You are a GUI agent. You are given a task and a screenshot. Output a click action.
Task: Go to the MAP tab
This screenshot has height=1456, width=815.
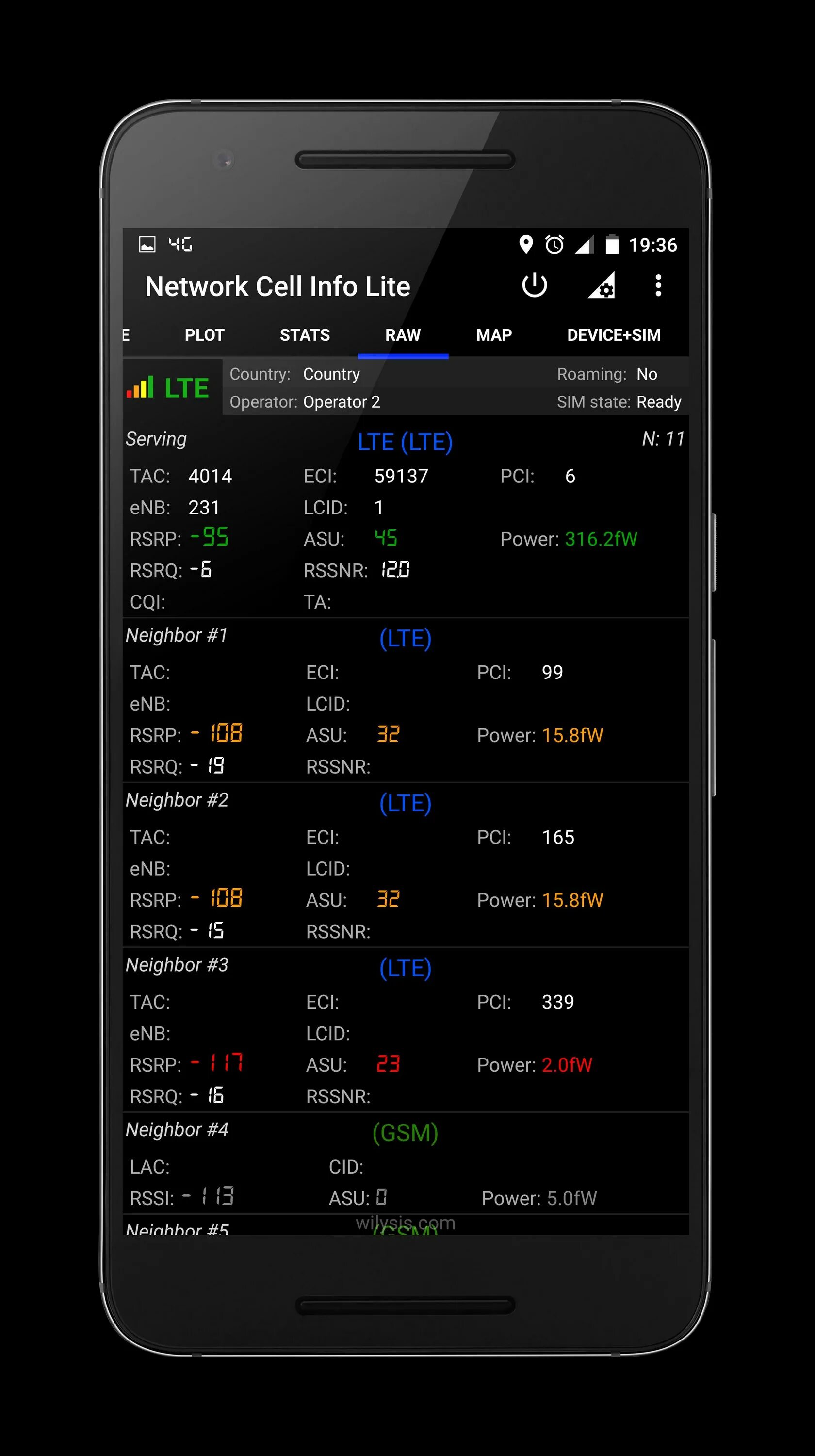(494, 335)
